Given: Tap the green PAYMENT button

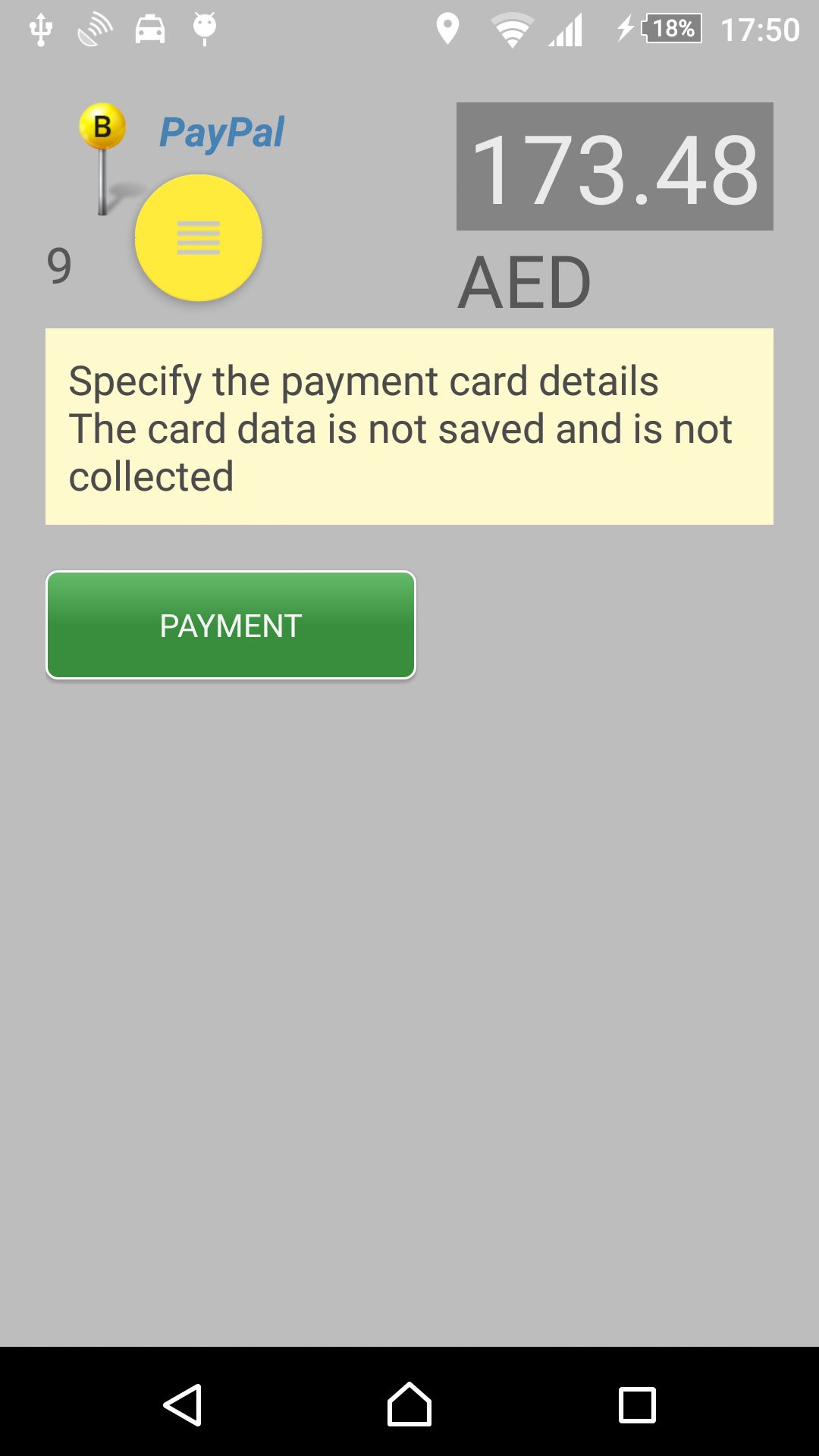Looking at the screenshot, I should 231,625.
